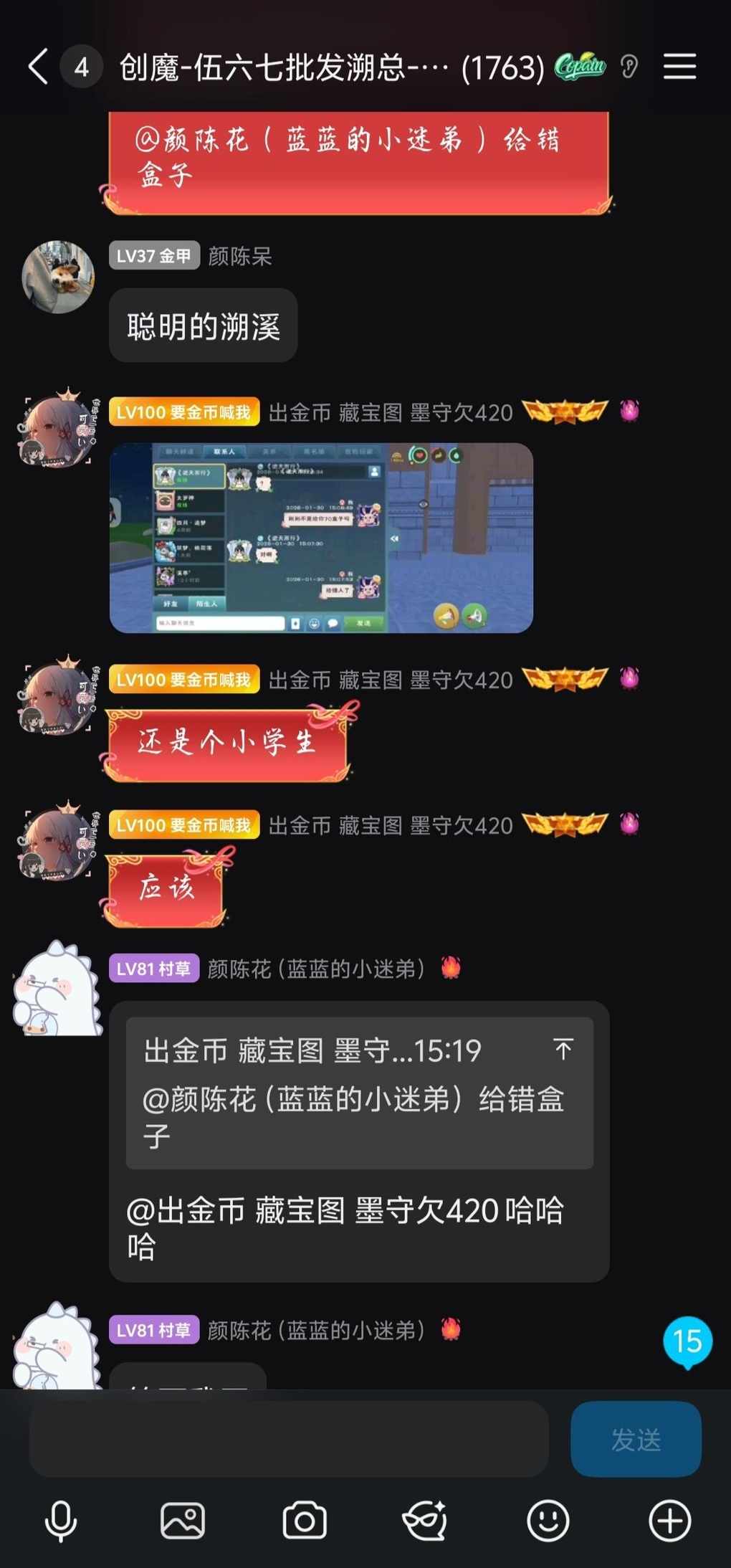731x1568 pixels.
Task: Record a voice message with microphone
Action: tap(61, 1521)
